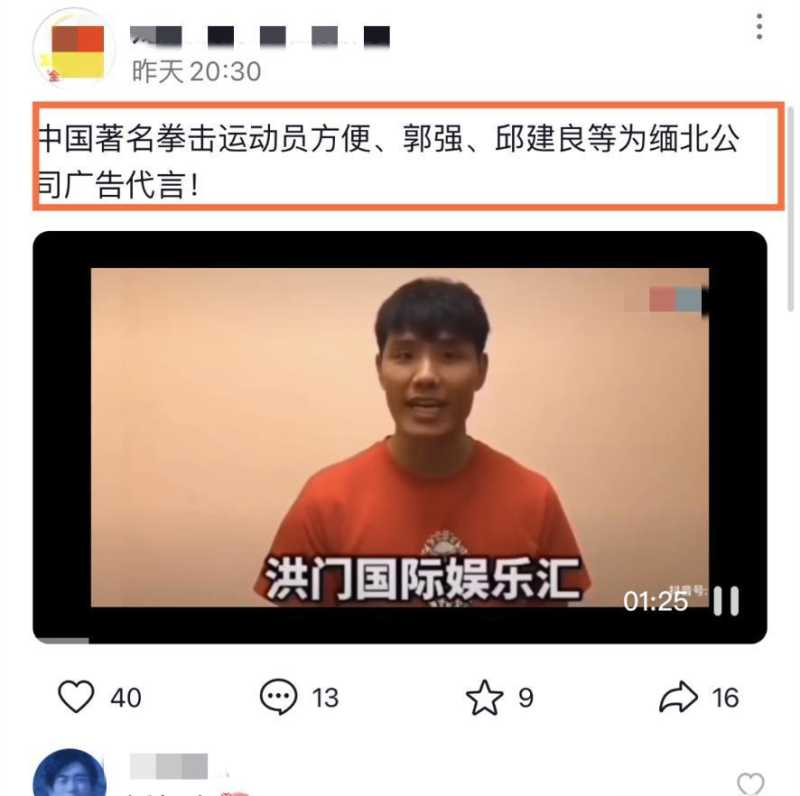Like the first comment with its heart icon
This screenshot has width=800, height=796.
[750, 783]
